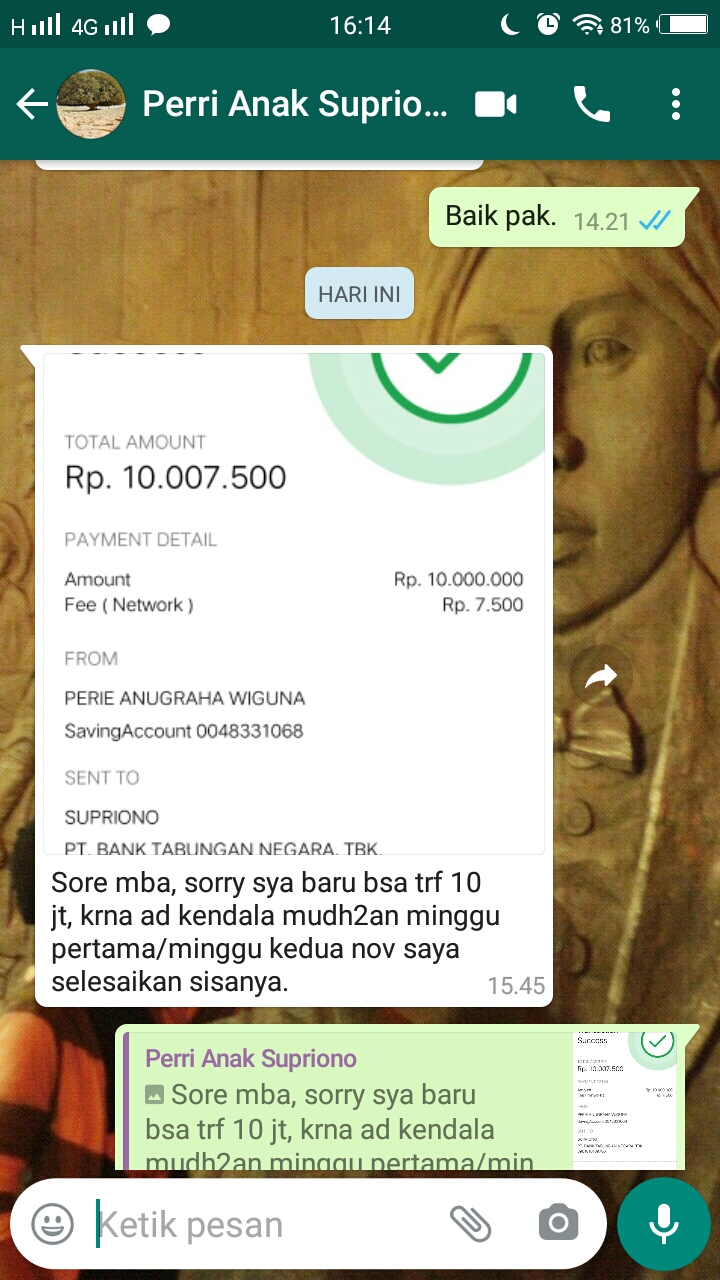
Task: Open contact info for Perri Anak Supriono
Action: [x=295, y=104]
